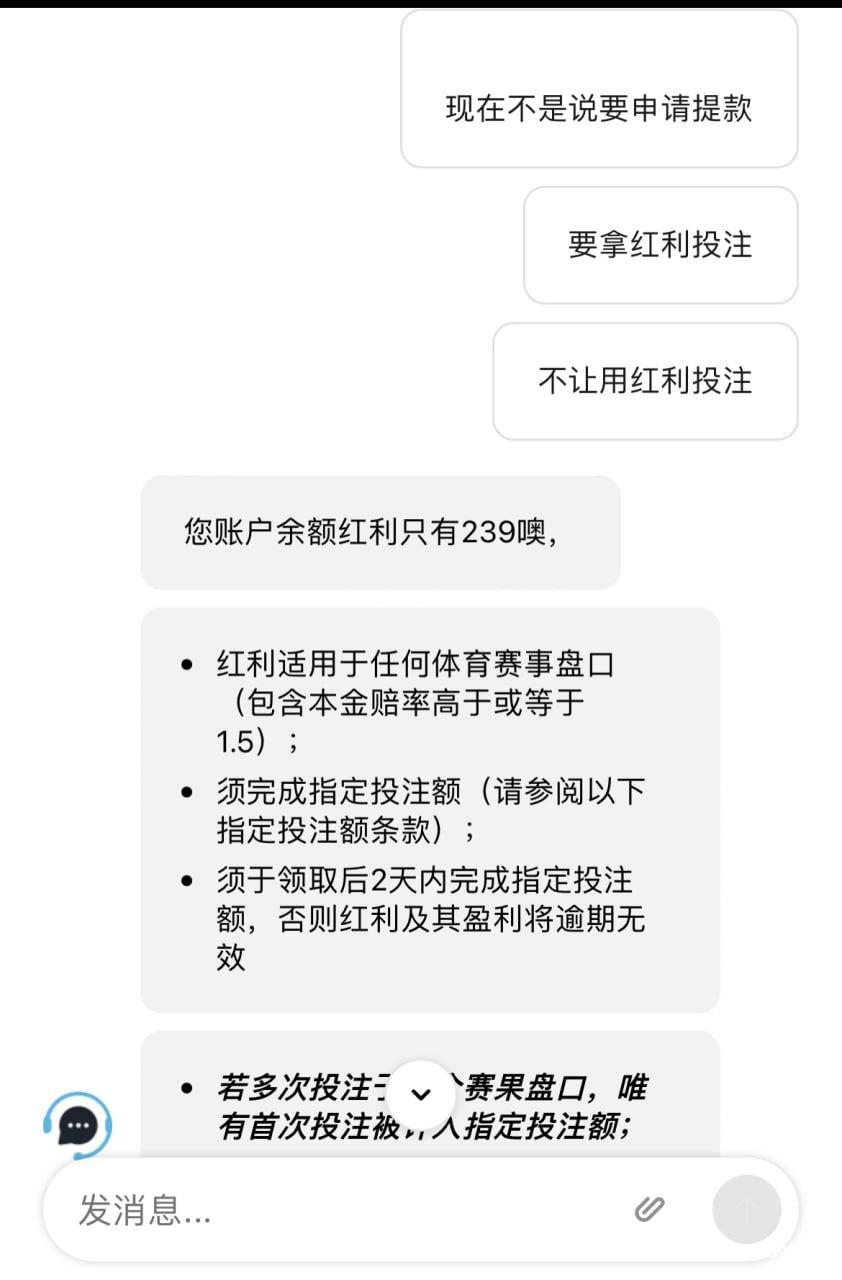The width and height of the screenshot is (842, 1280).
Task: Attach a file with the paperclip icon
Action: tap(650, 1209)
